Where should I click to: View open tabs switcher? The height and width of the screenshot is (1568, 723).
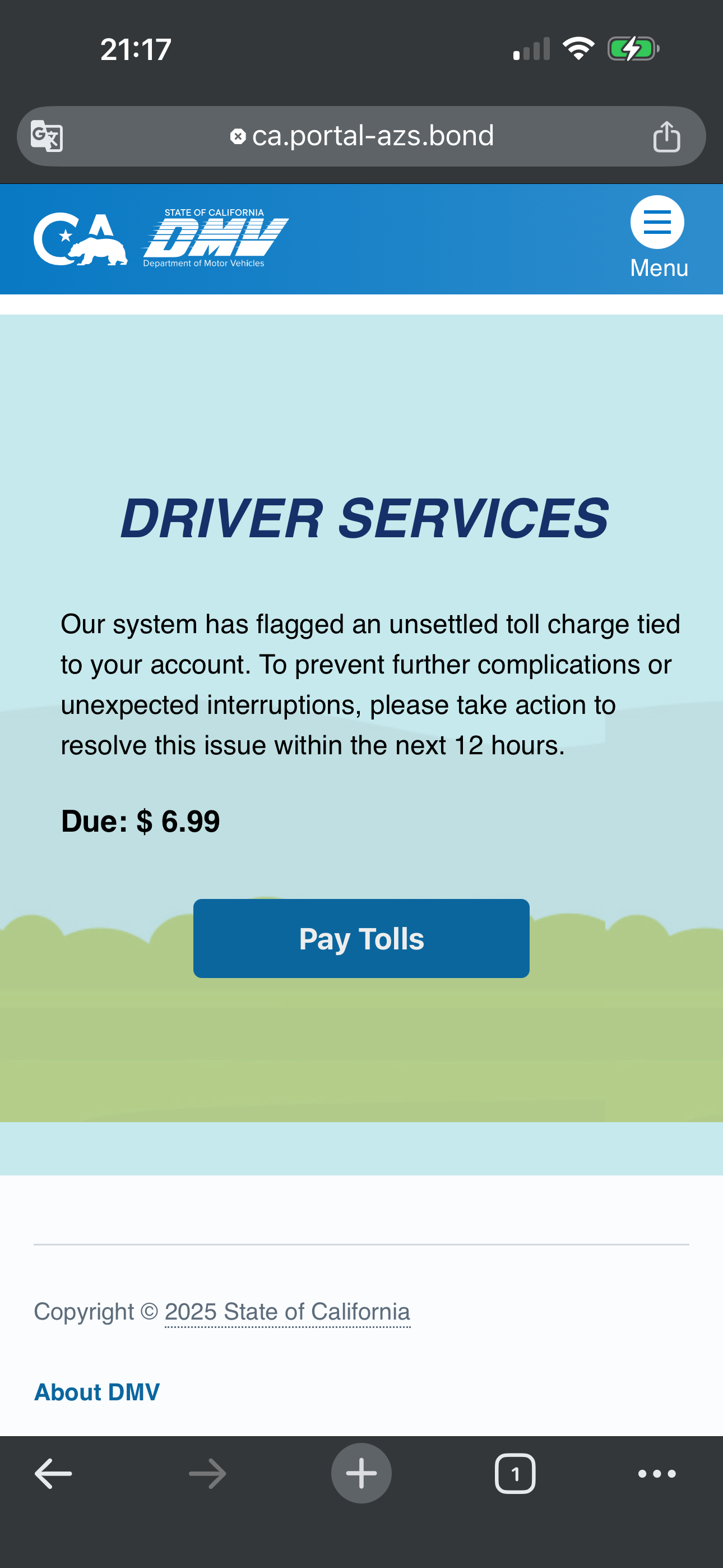[x=515, y=1474]
